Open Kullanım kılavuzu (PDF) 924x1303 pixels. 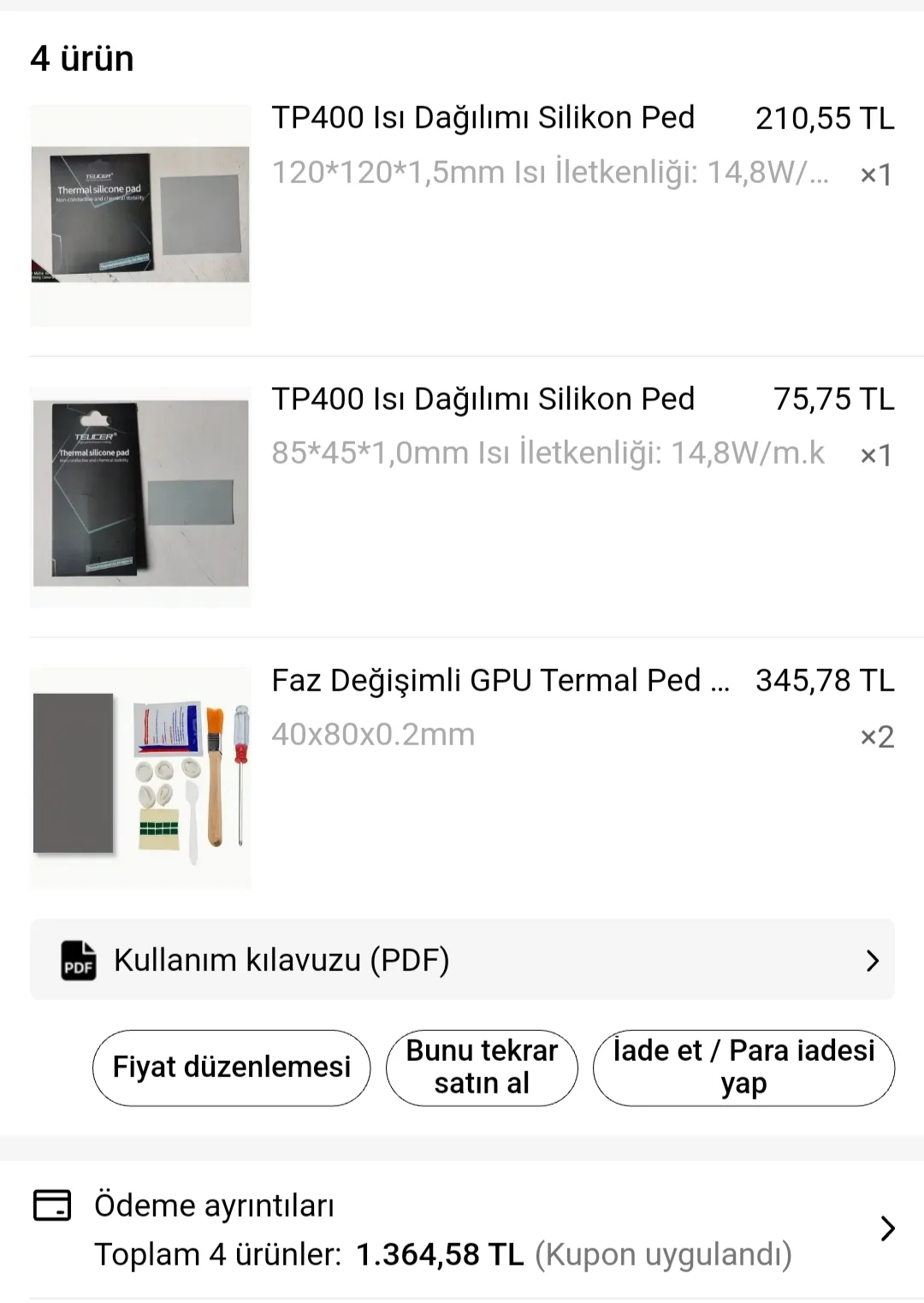click(x=462, y=960)
